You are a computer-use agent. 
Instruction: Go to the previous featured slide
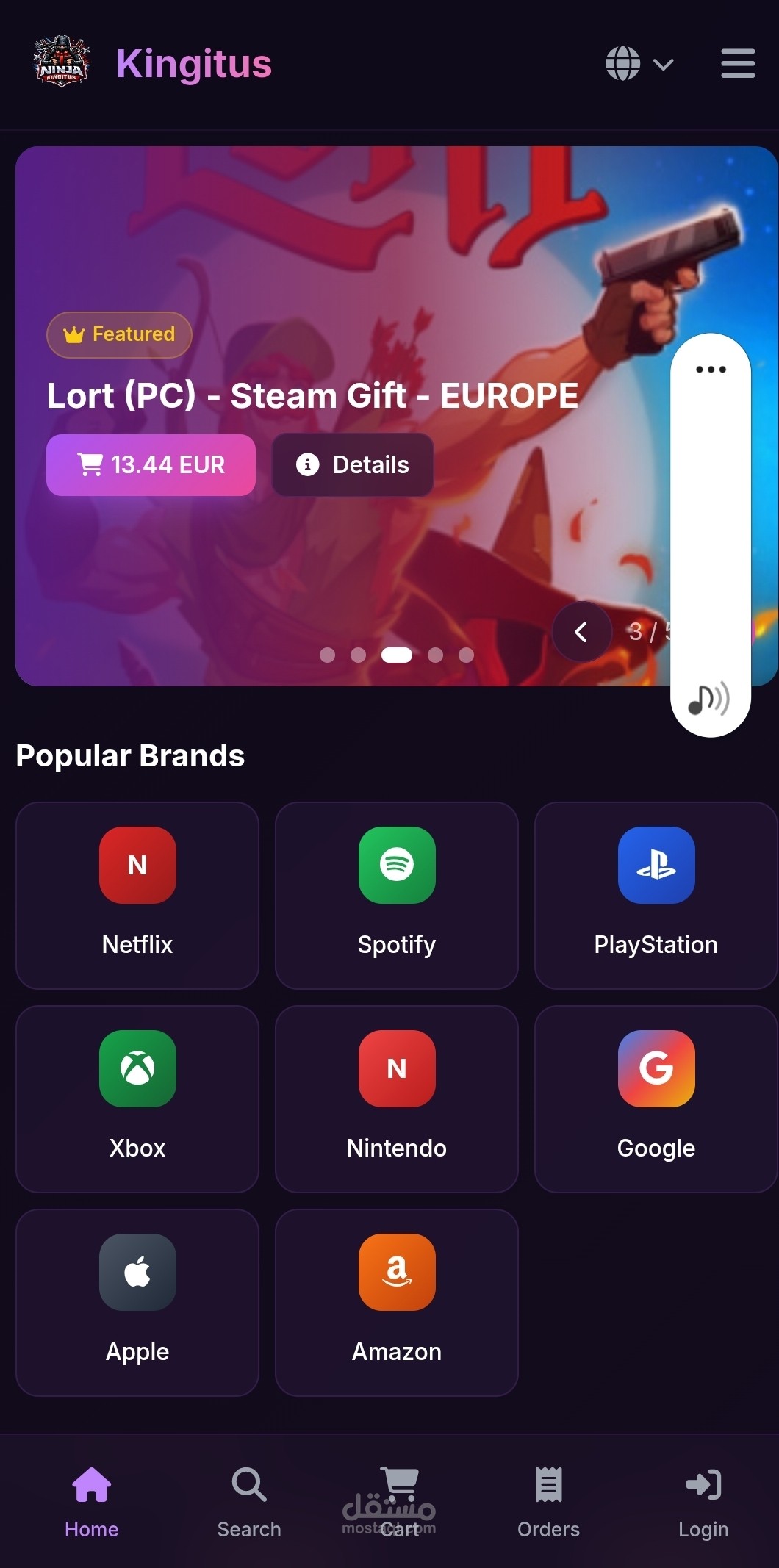click(581, 632)
